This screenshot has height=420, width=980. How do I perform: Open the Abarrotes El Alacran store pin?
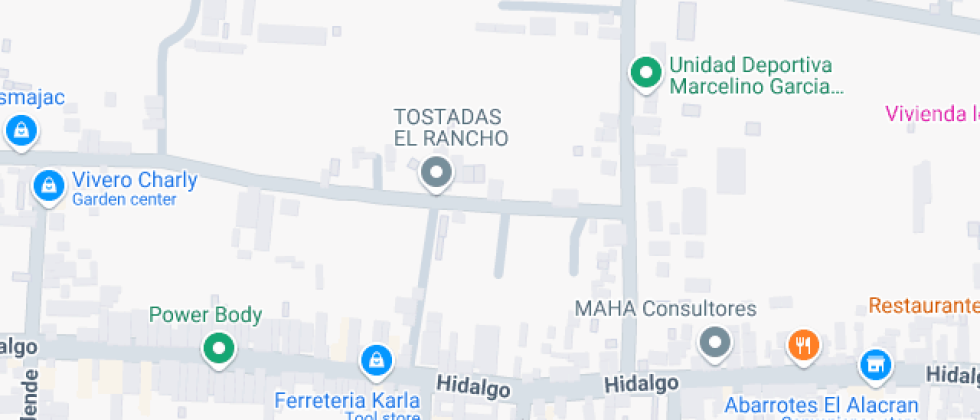[876, 365]
